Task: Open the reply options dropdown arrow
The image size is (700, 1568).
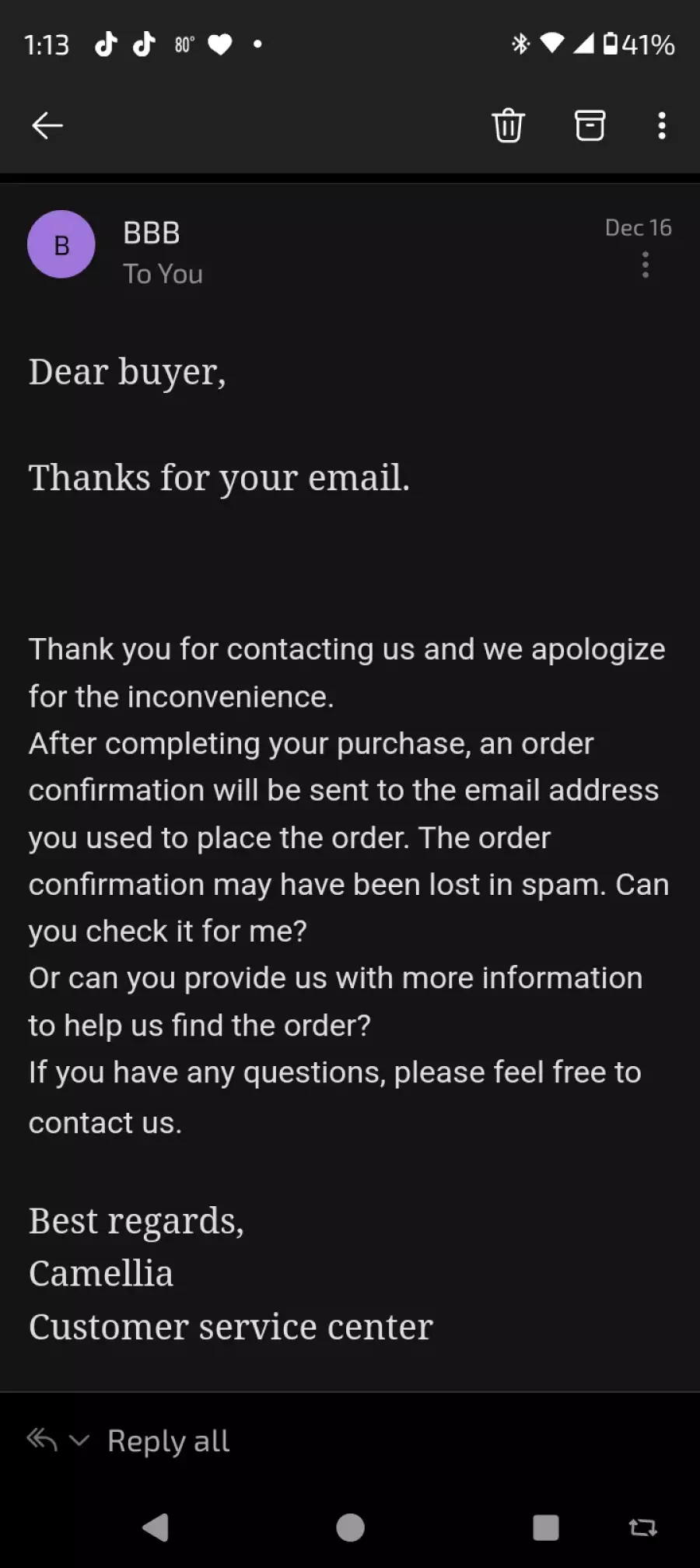Action: click(79, 1440)
